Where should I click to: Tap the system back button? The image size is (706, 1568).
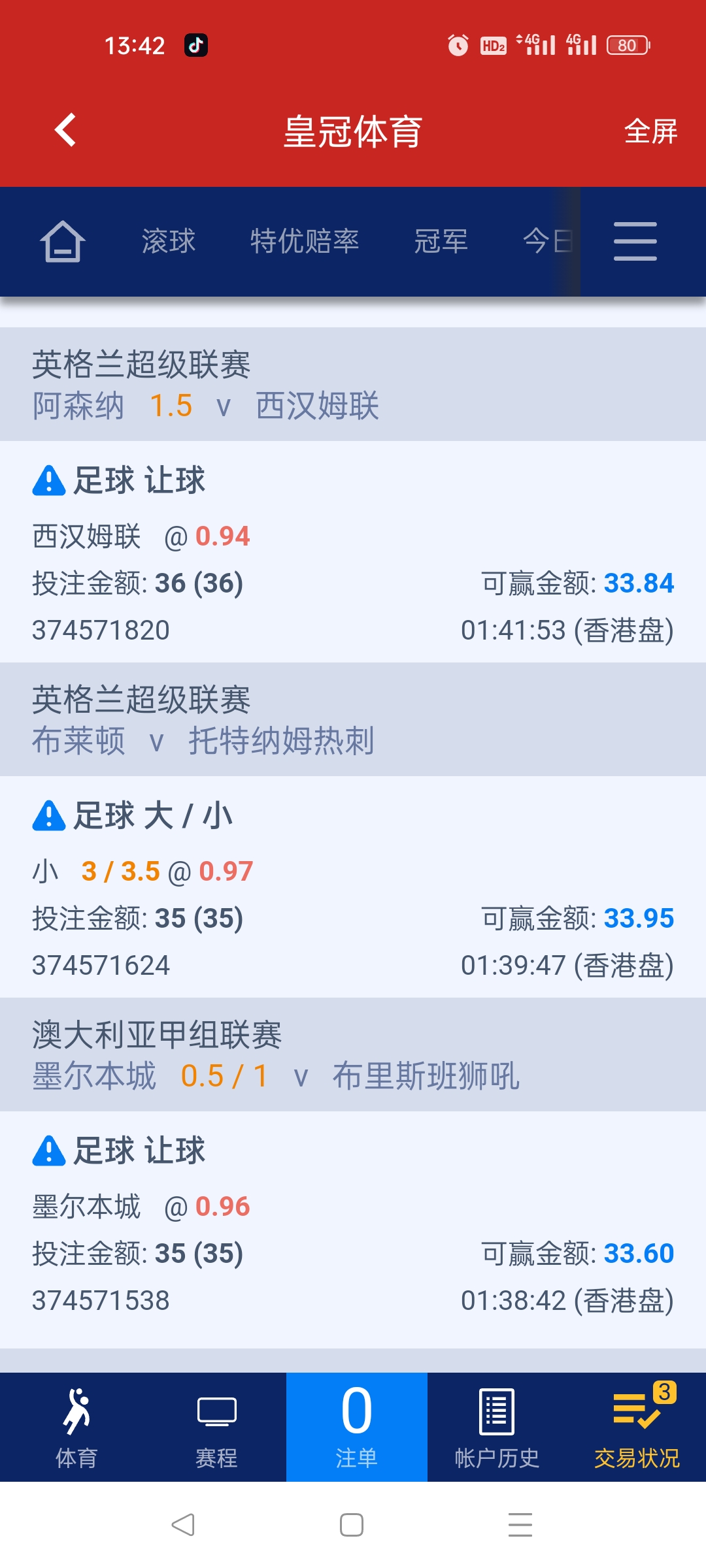pos(183,1525)
